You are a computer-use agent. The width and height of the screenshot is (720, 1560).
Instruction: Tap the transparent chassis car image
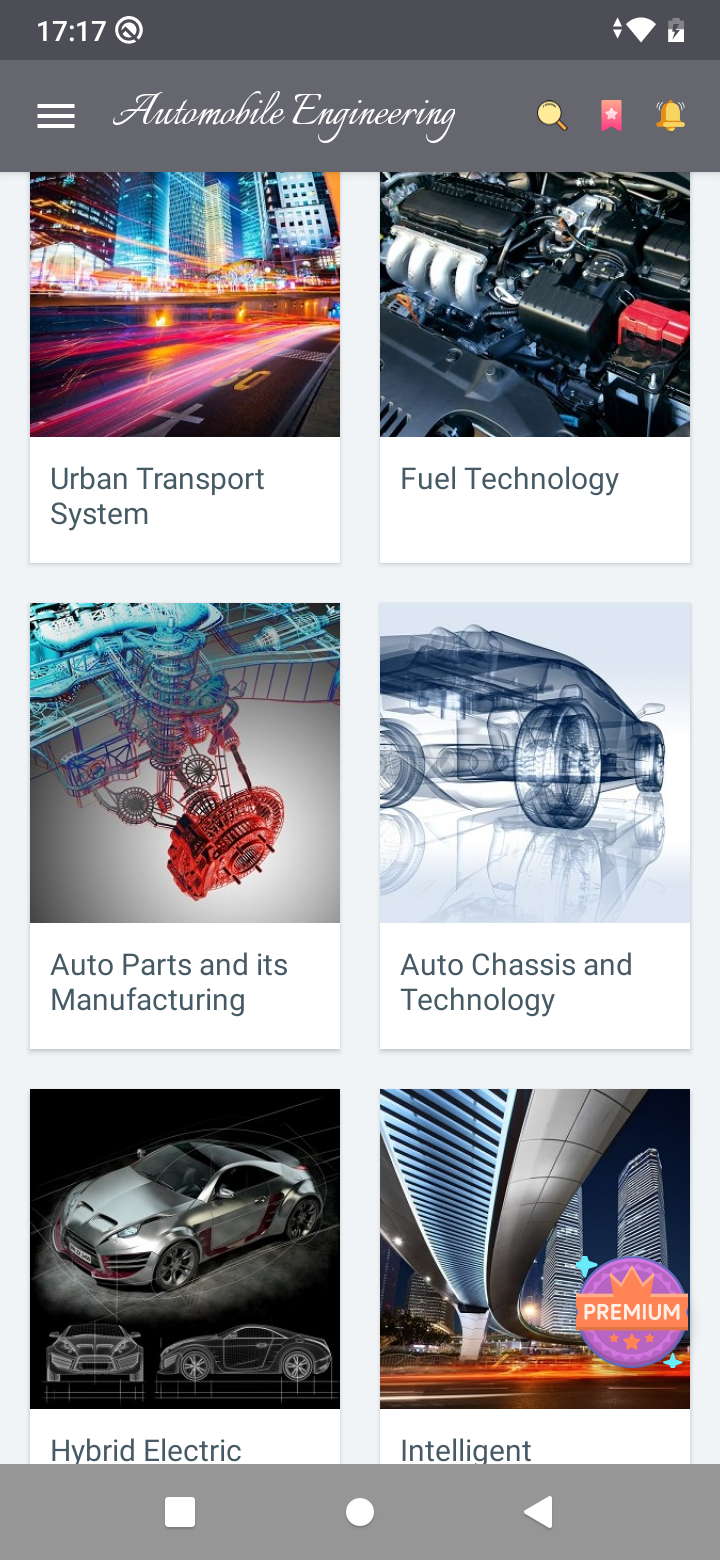pyautogui.click(x=534, y=762)
